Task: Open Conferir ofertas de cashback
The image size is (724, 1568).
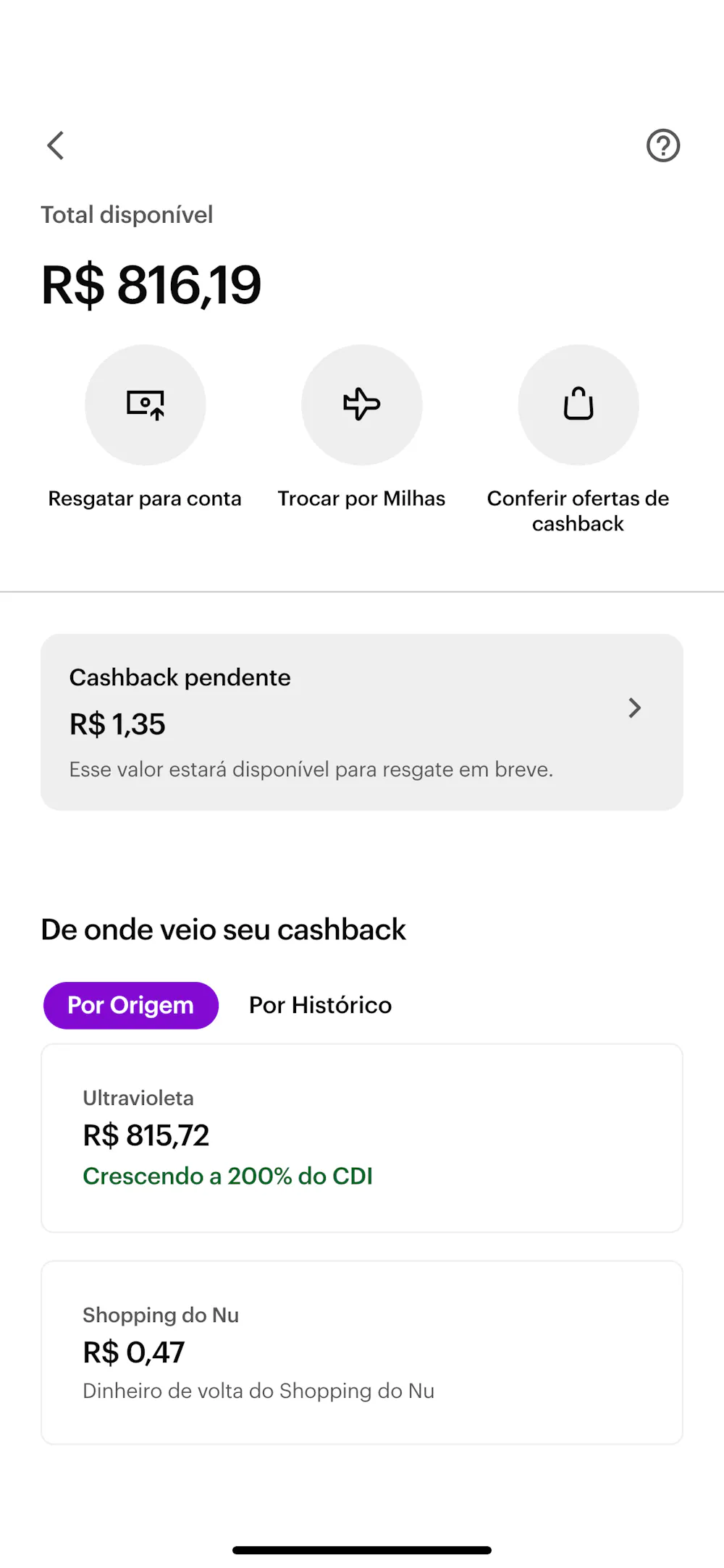Action: [578, 405]
